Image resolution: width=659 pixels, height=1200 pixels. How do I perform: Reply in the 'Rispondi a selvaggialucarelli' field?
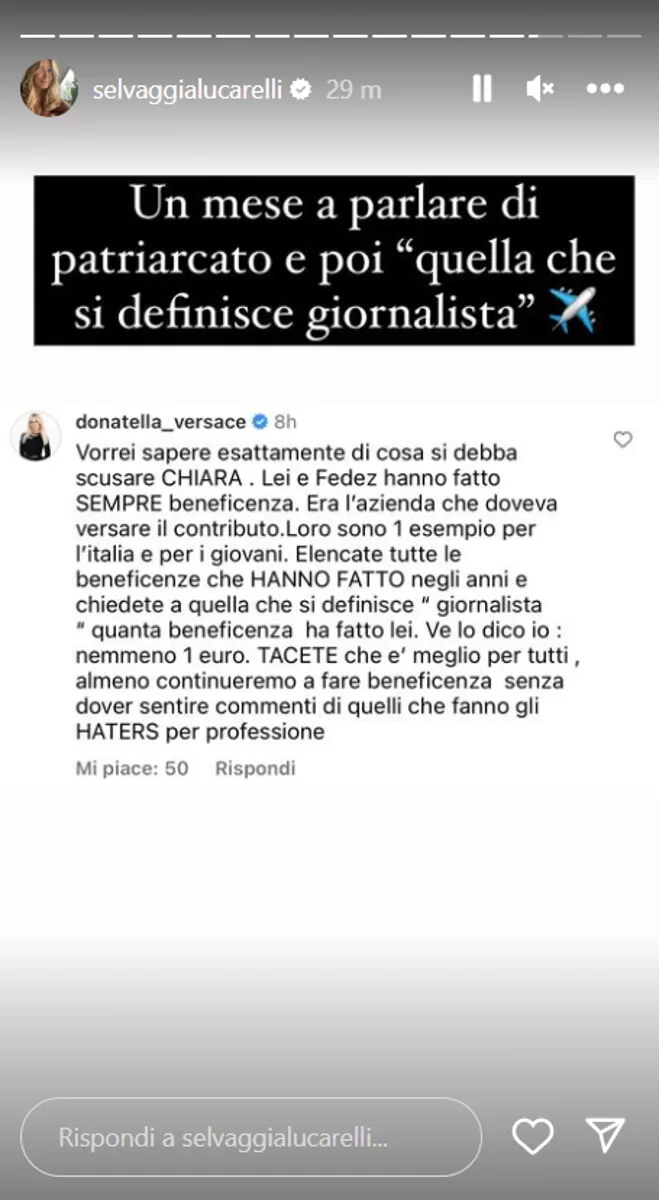tap(250, 1137)
